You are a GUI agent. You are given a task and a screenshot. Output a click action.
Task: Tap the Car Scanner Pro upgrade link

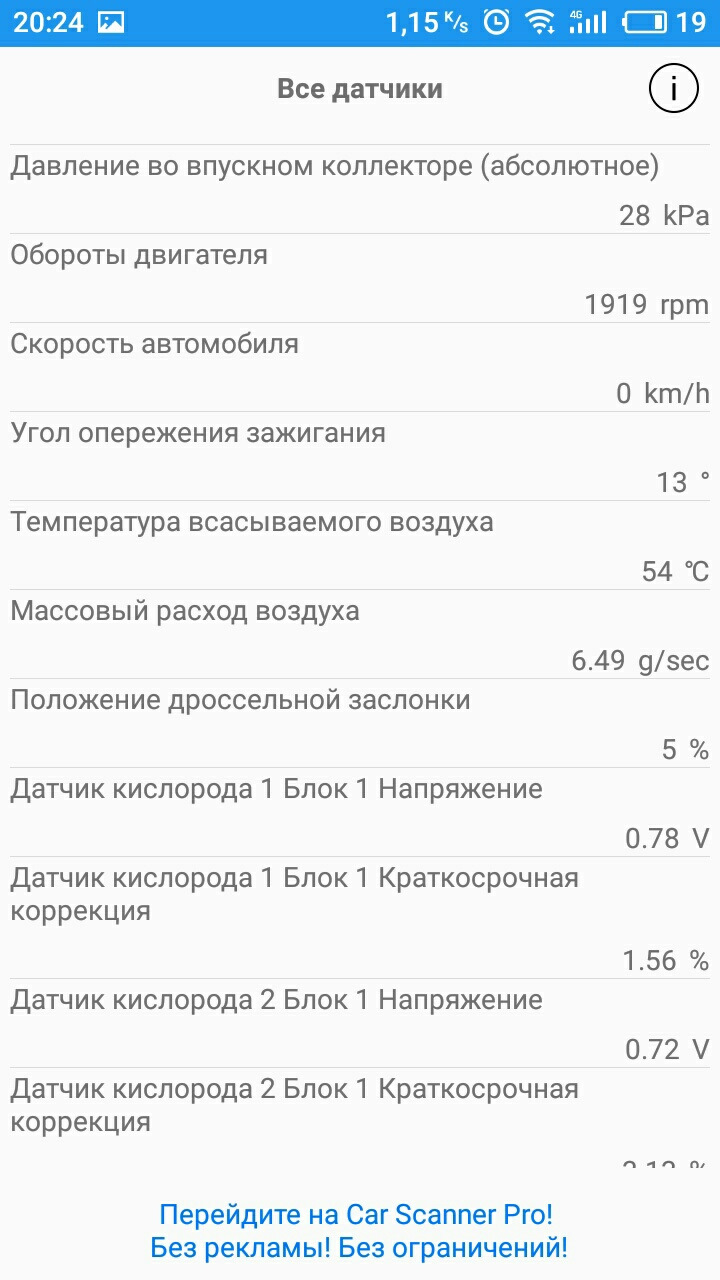pyautogui.click(x=358, y=1231)
